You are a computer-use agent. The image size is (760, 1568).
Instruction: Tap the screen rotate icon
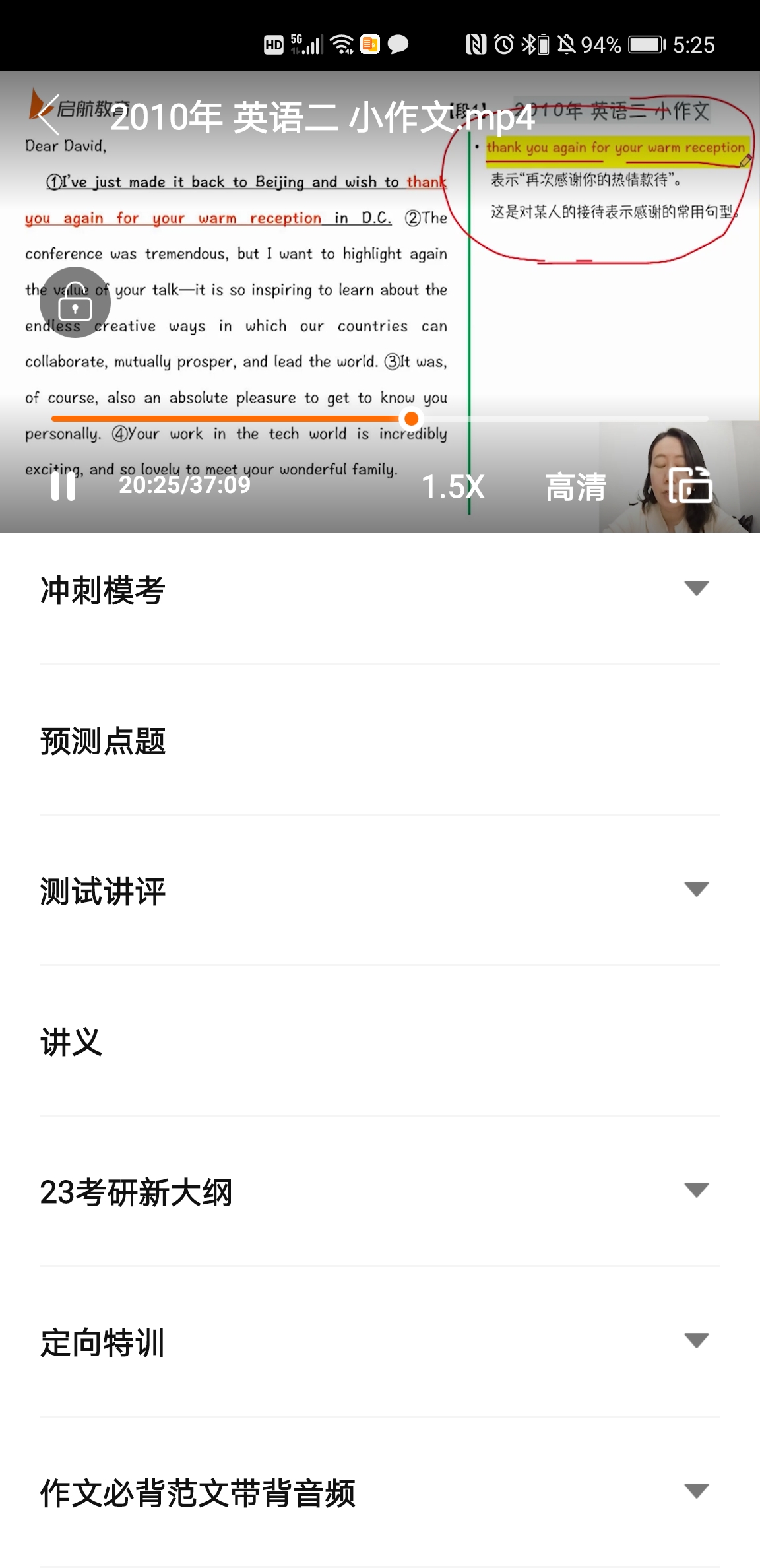point(690,486)
